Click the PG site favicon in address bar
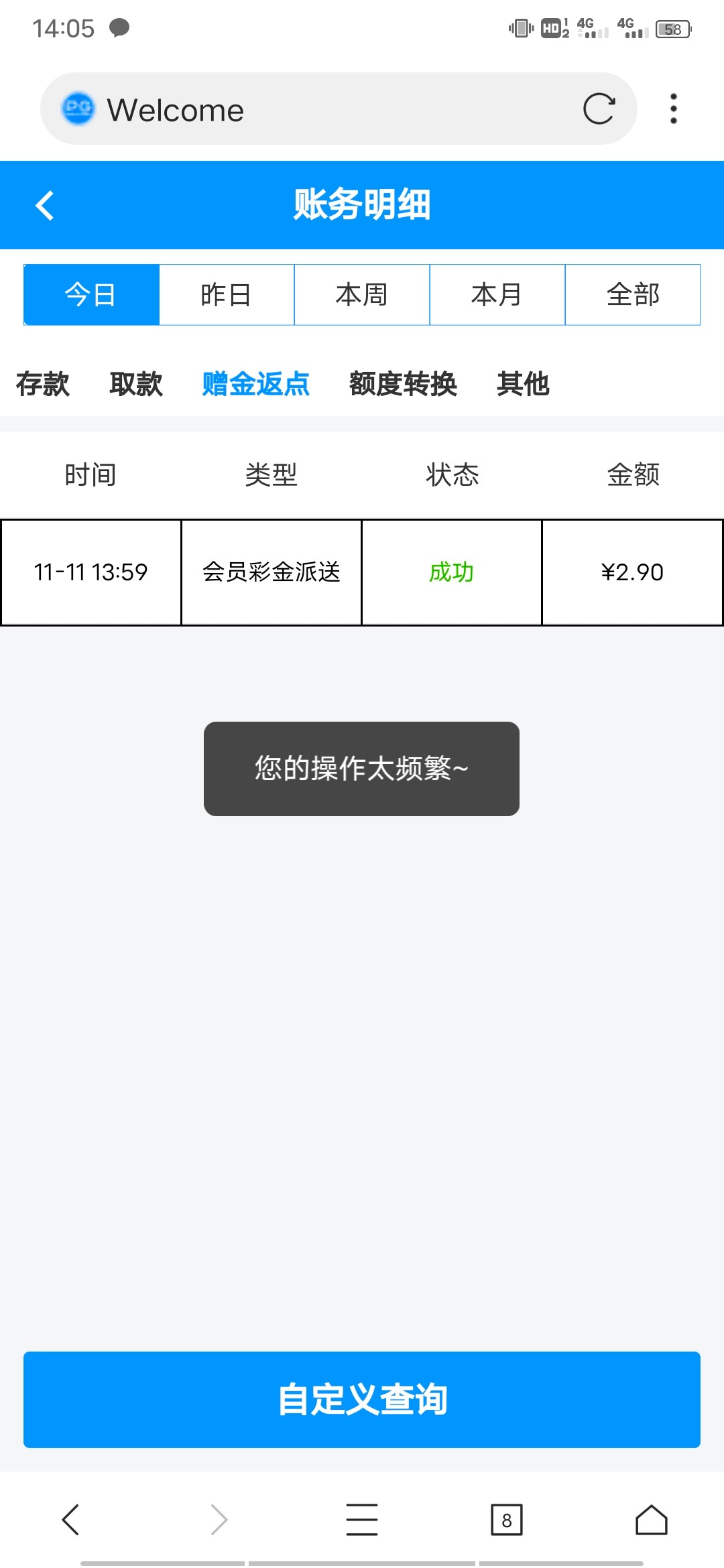The image size is (724, 1568). coord(80,108)
